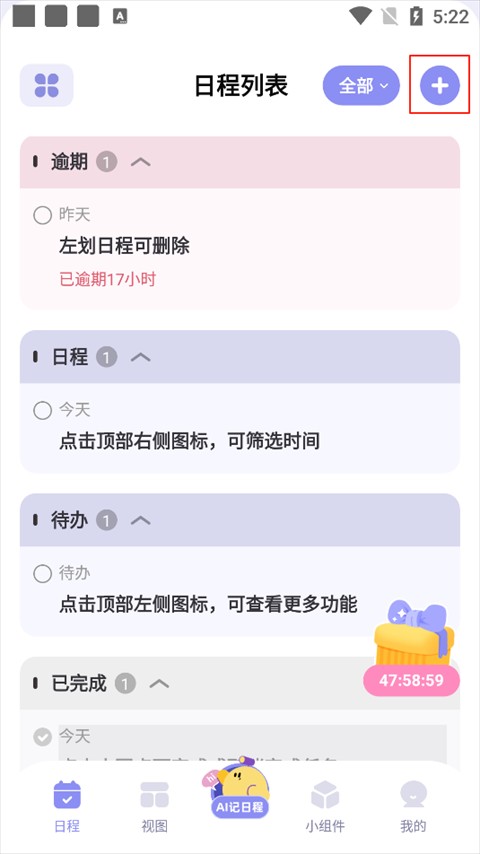Open the 点击顶部左侧图标，可查看更多功能 item
This screenshot has width=480, height=854.
208,604
